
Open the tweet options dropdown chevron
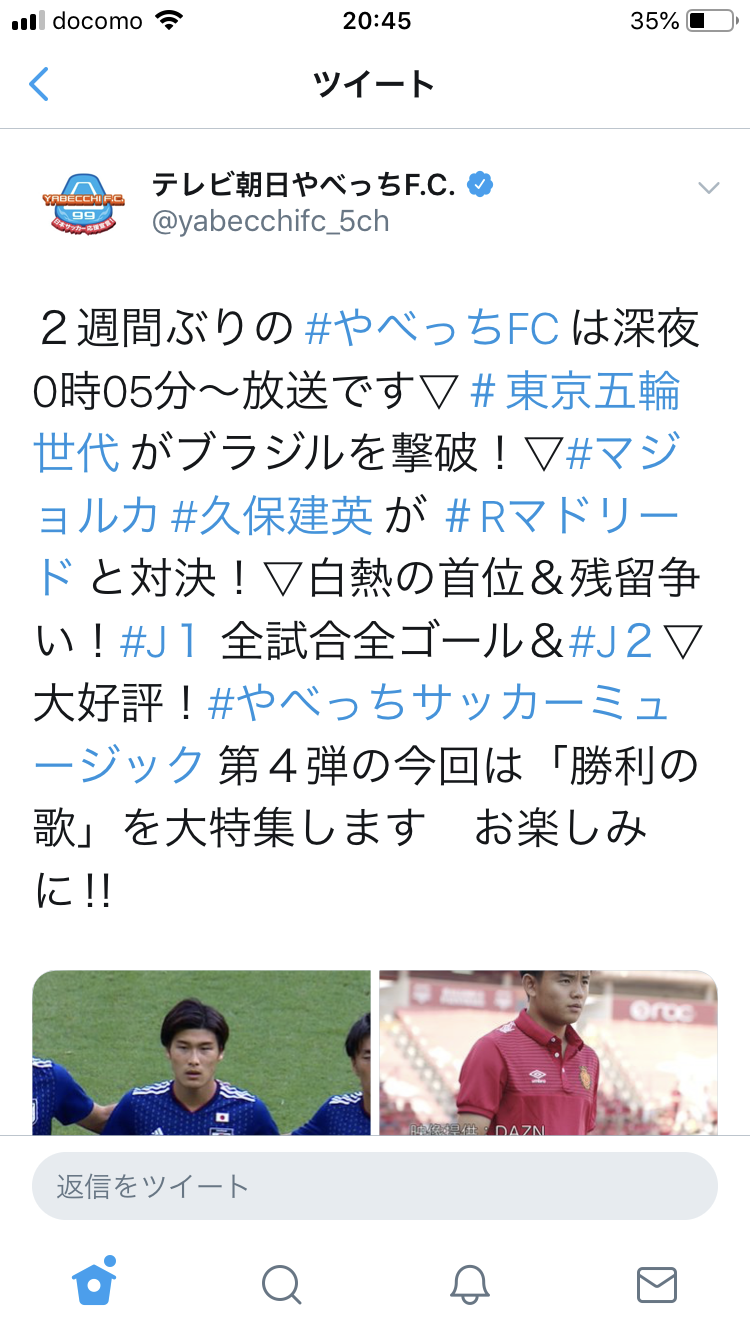click(x=708, y=188)
